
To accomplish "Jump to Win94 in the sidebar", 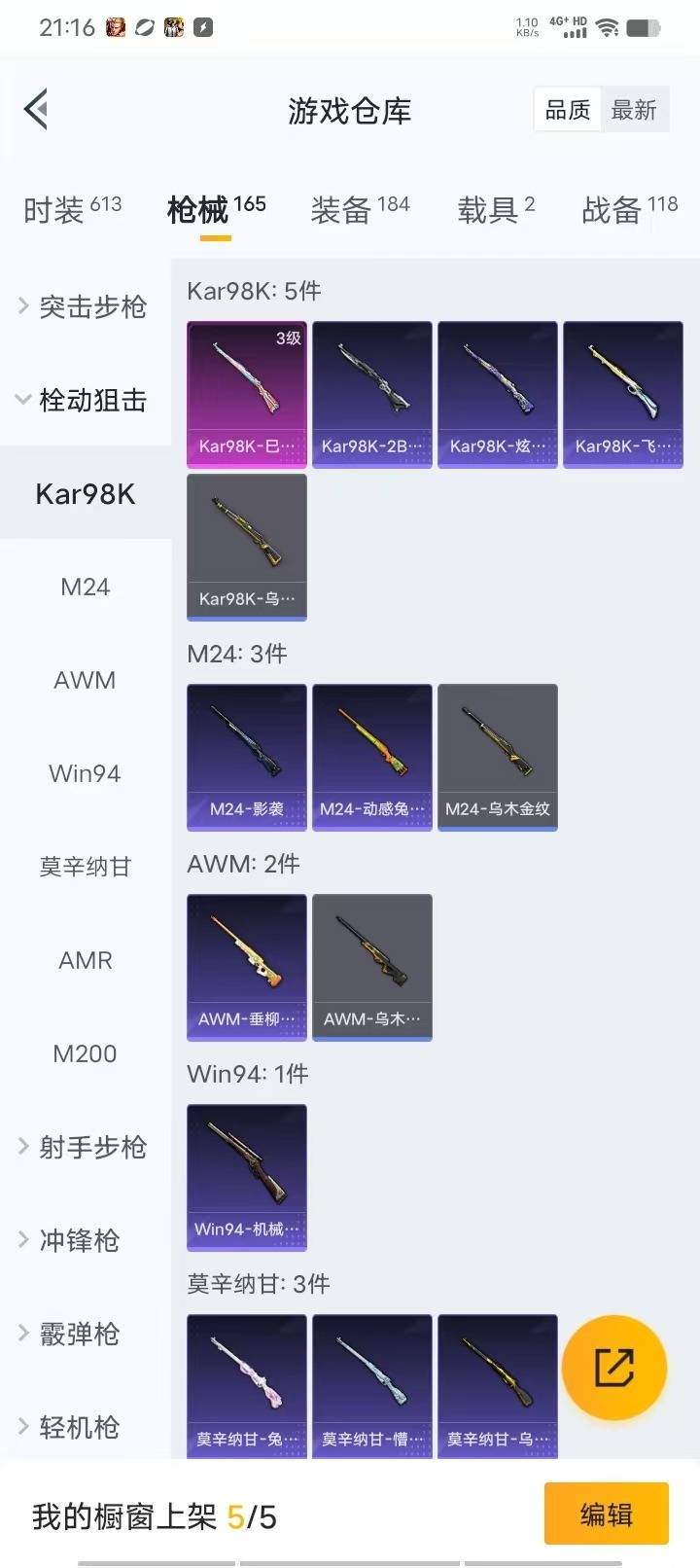I will pos(86,773).
